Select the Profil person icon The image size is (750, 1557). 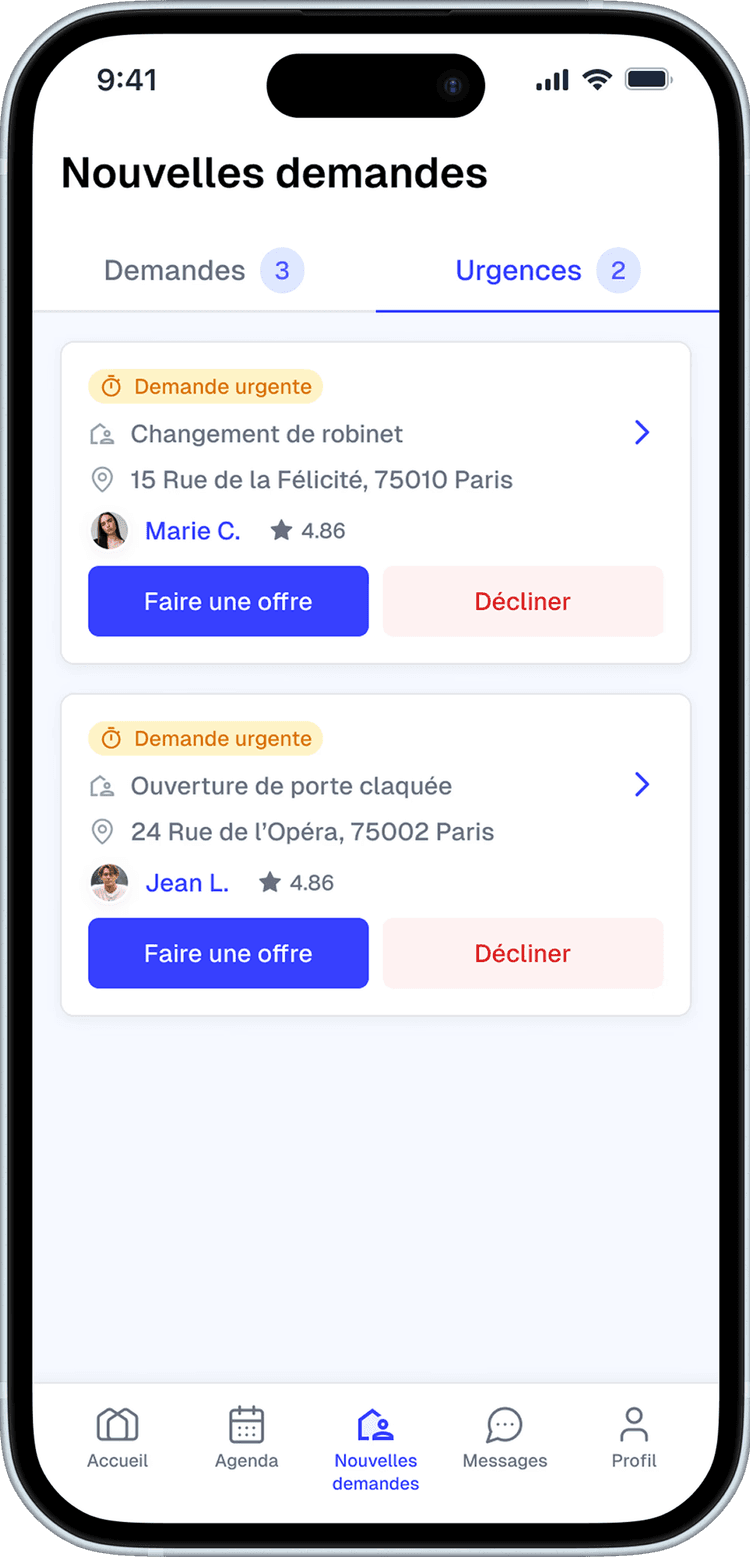point(633,1423)
